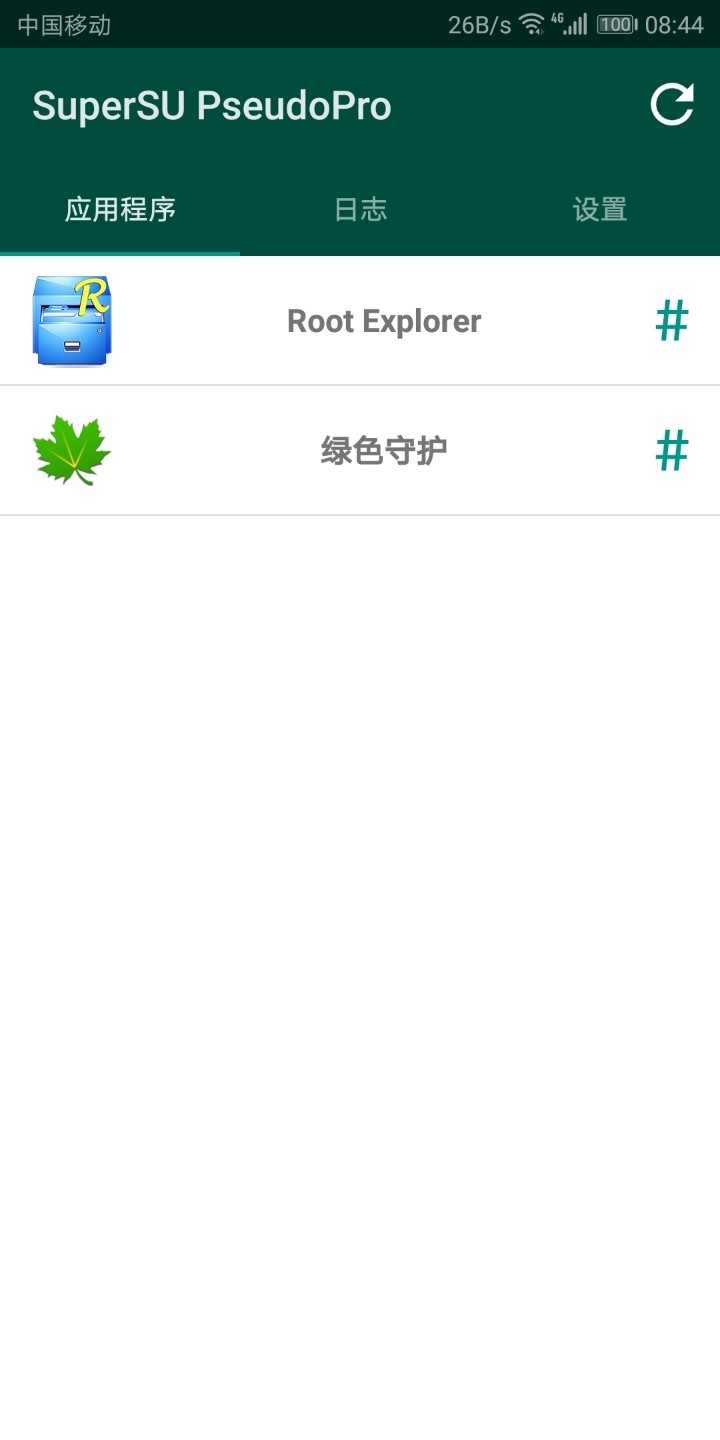The image size is (720, 1440).
Task: Tap the root shell '#' symbol beside 绿色守护
Action: tap(672, 450)
